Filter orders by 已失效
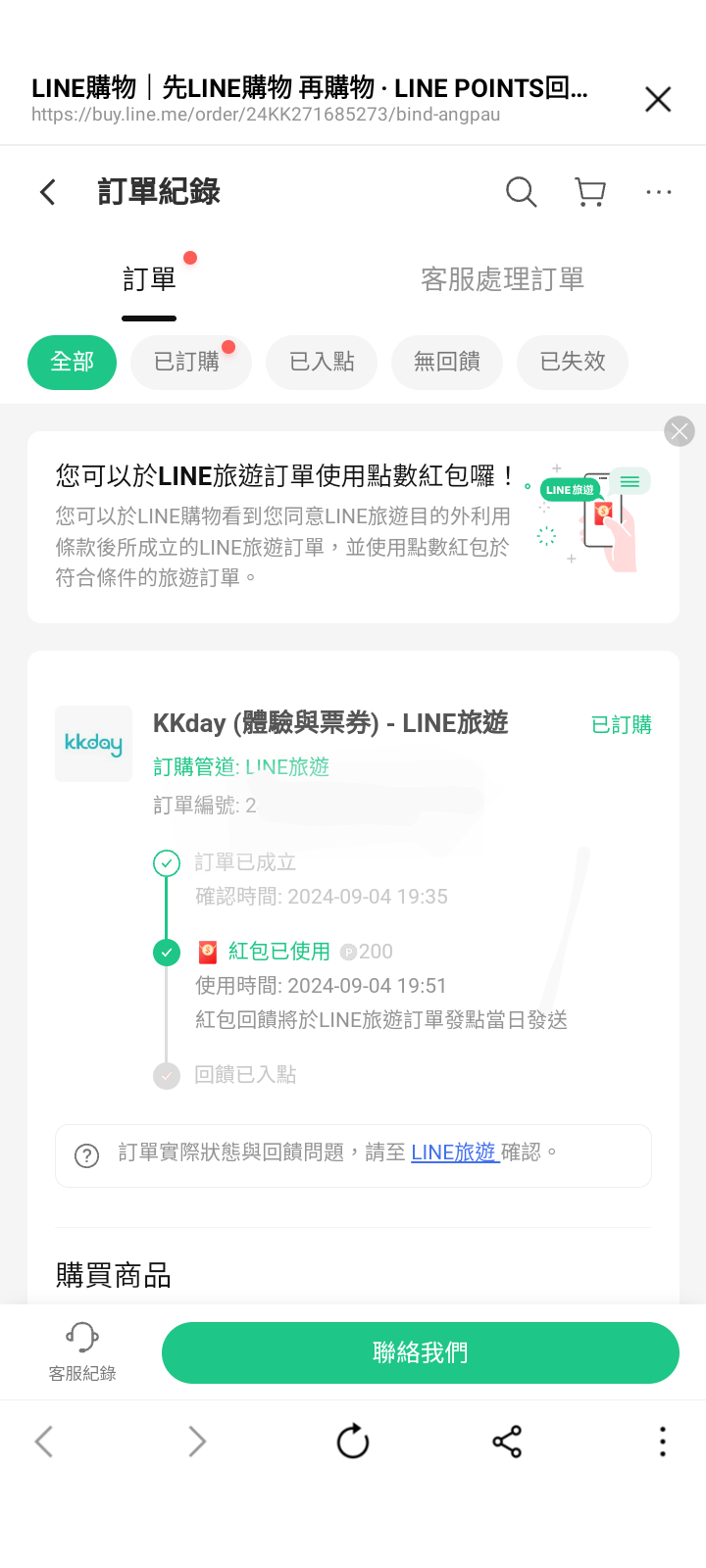706x1568 pixels. [x=573, y=362]
